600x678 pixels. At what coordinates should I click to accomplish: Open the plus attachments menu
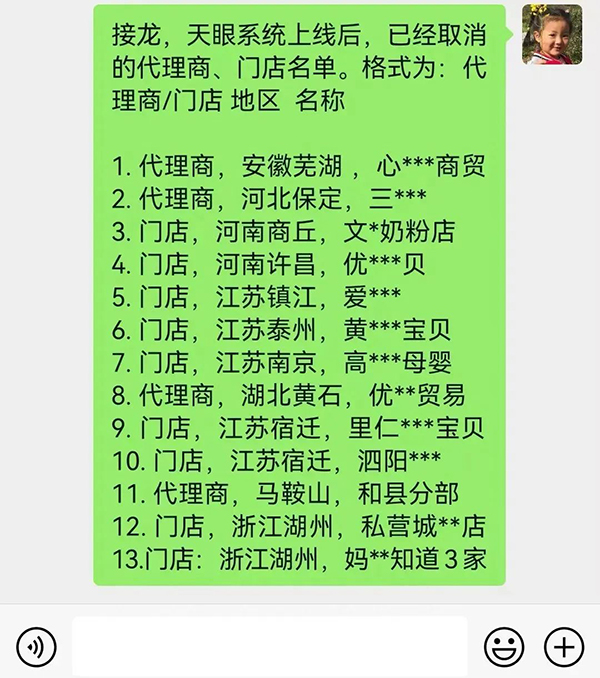tap(564, 646)
